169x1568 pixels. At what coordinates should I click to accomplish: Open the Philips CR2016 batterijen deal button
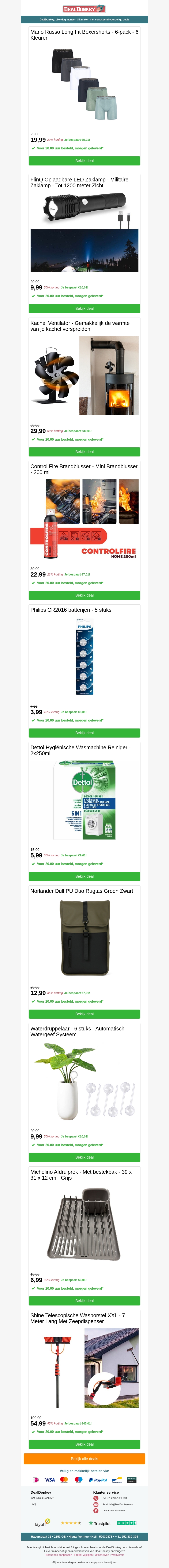click(84, 733)
